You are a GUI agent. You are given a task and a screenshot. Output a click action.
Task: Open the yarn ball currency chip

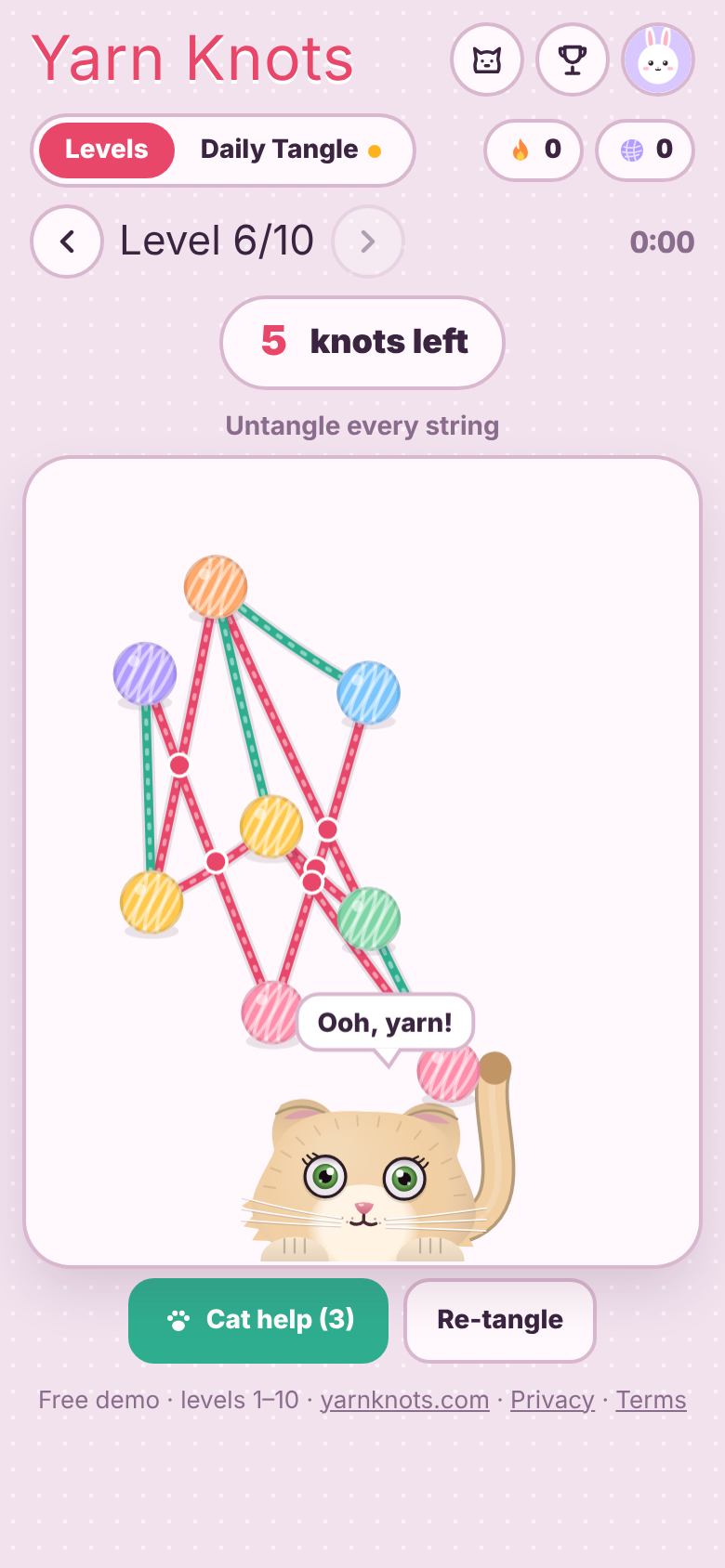pyautogui.click(x=645, y=150)
